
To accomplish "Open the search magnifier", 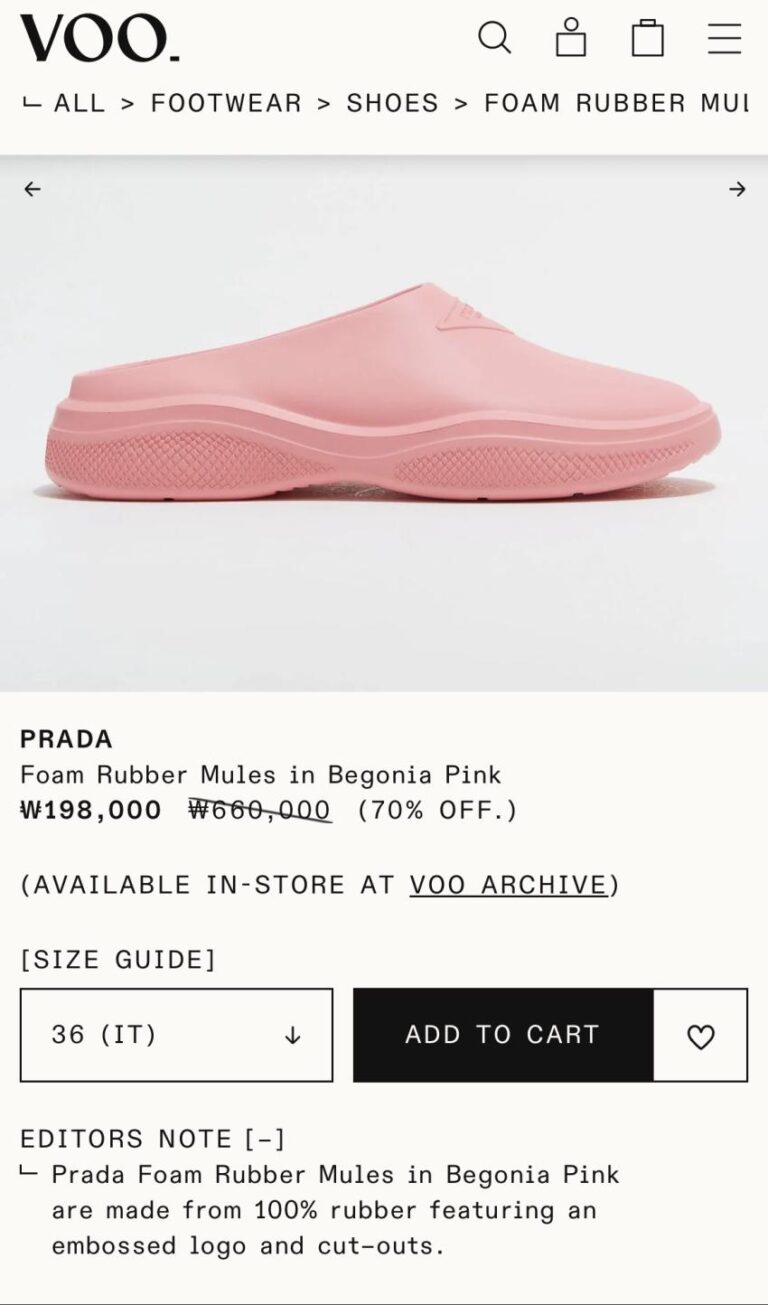I will click(x=494, y=38).
